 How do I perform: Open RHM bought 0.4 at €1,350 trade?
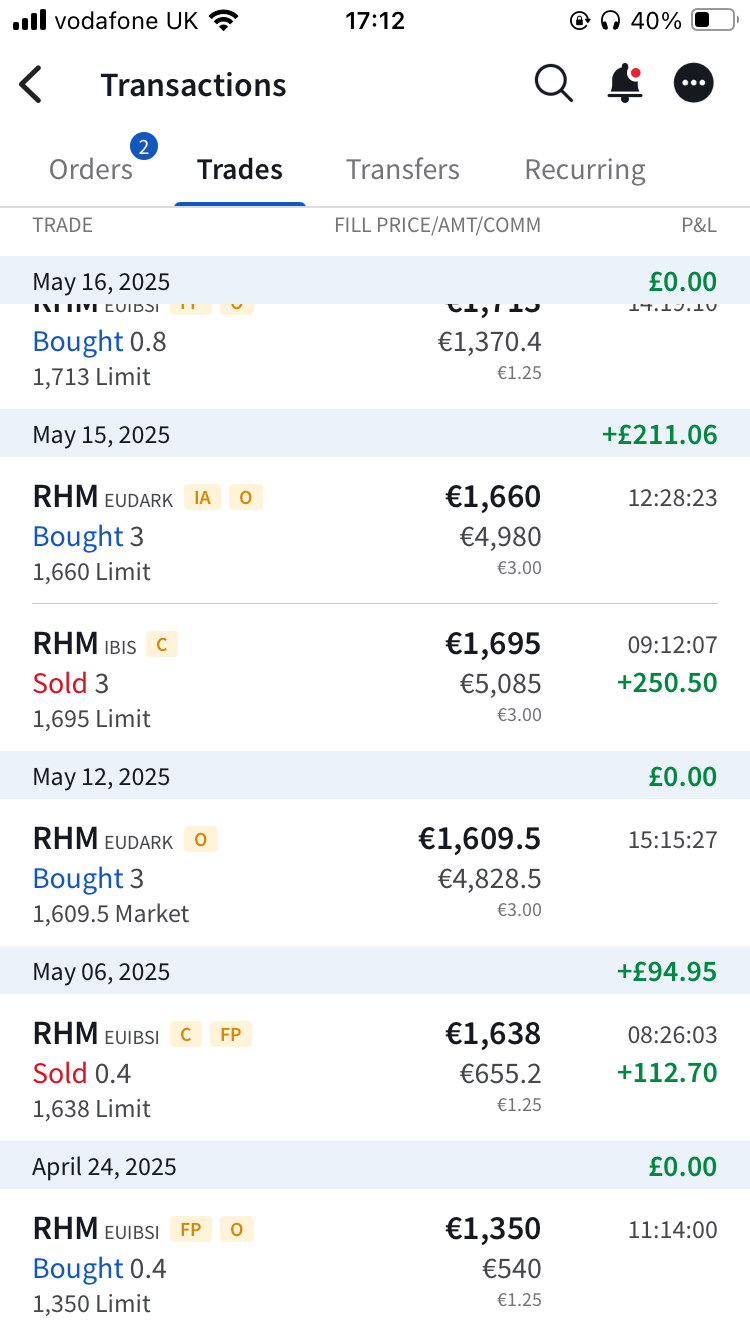coord(375,1262)
